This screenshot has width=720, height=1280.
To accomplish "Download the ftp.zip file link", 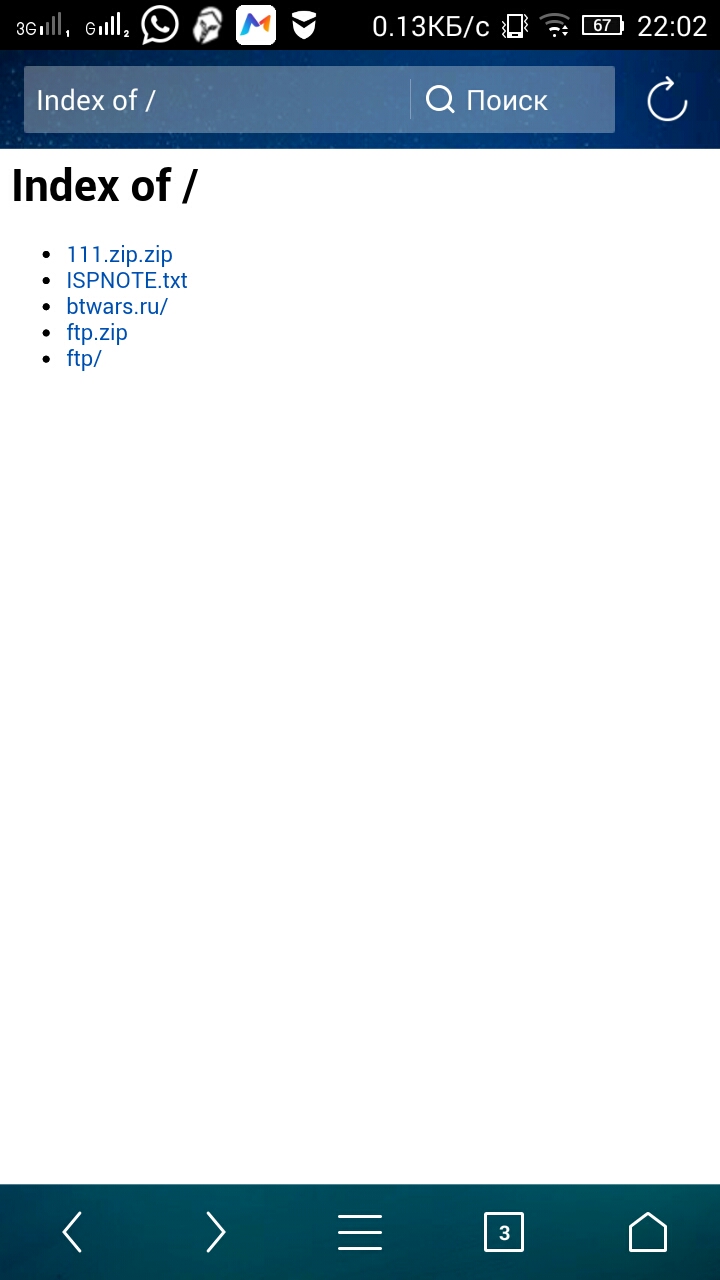I will tap(97, 332).
